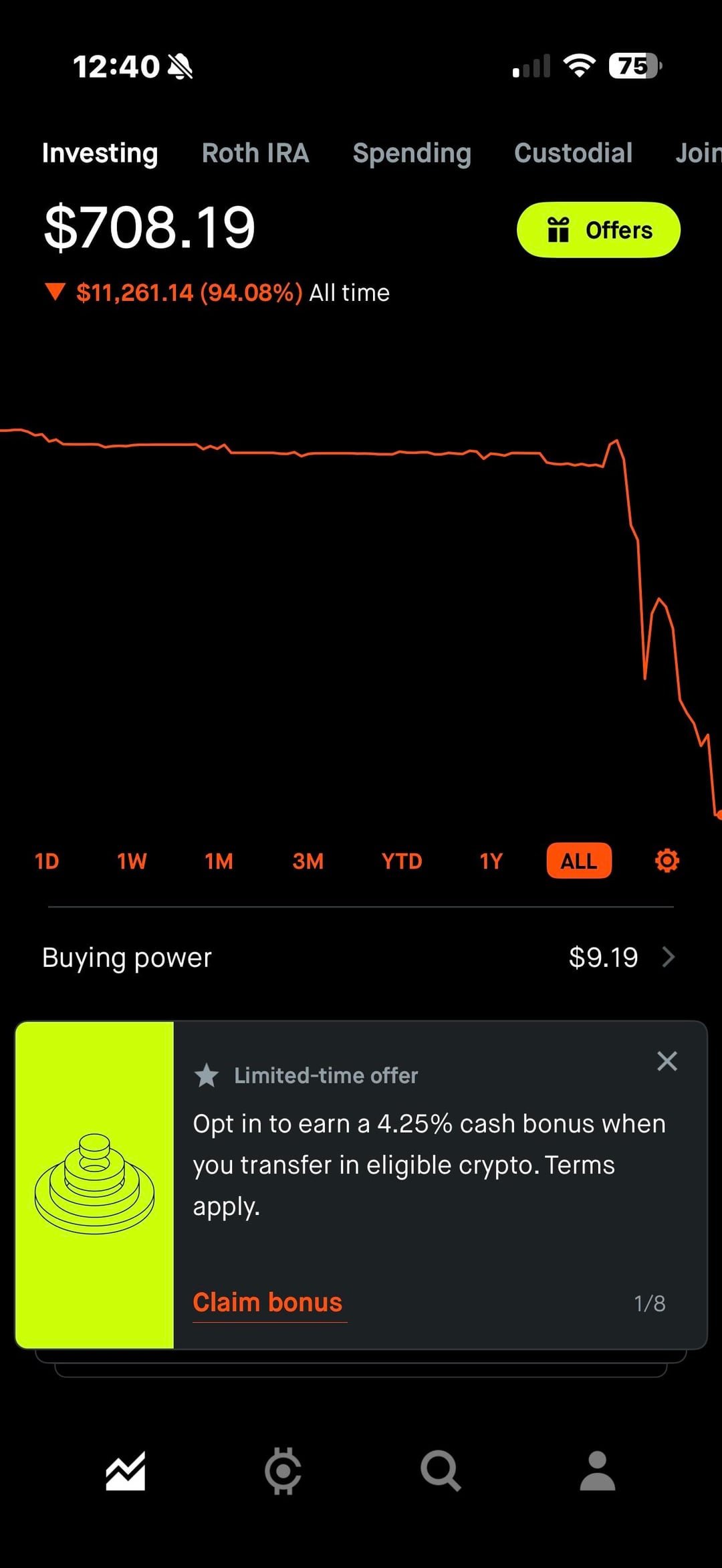Show the 1D chart range
Viewport: 722px width, 1568px height.
[x=47, y=861]
